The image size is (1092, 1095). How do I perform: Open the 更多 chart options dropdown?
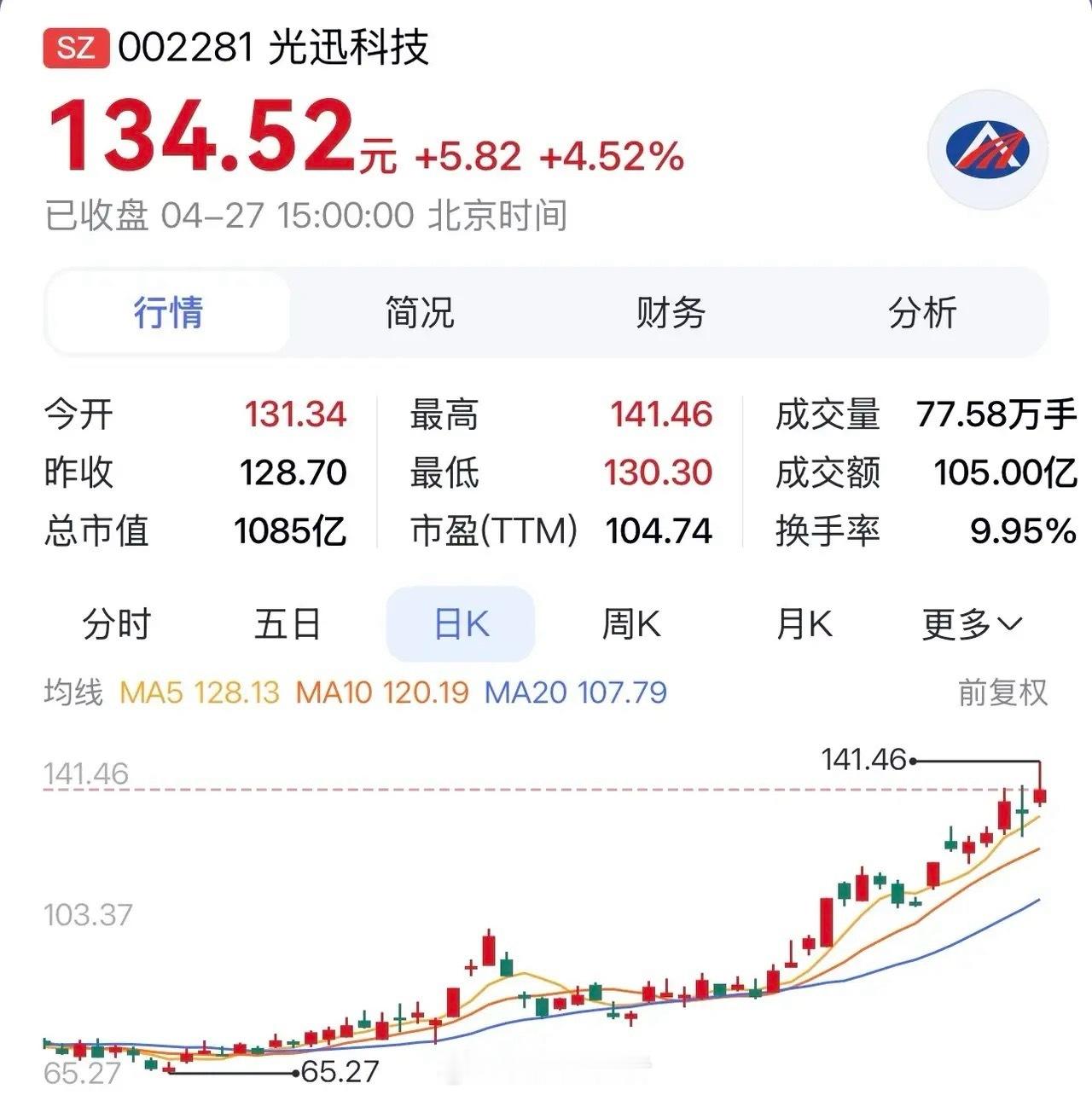972,623
